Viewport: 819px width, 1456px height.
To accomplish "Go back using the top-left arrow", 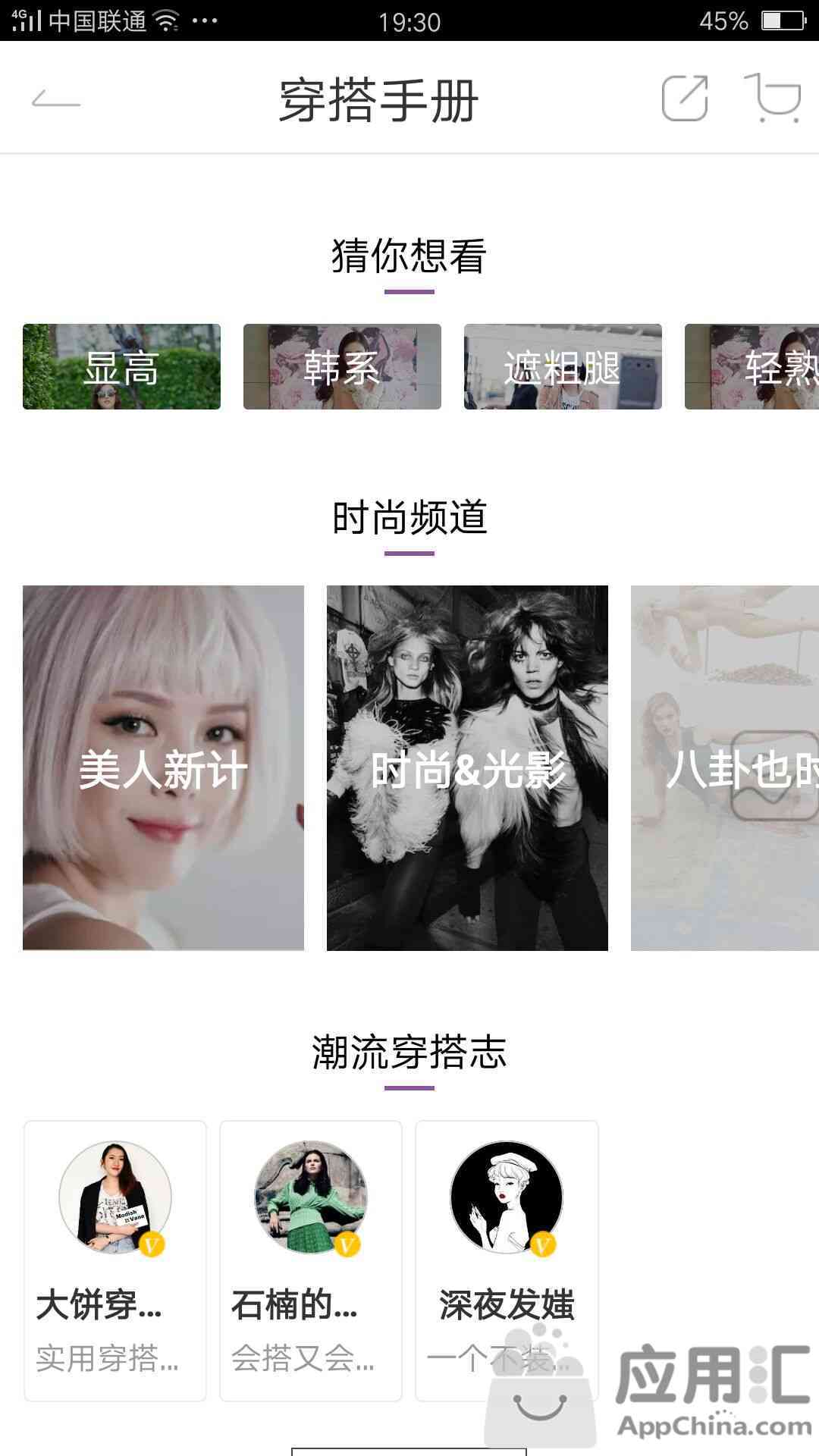I will click(x=56, y=99).
